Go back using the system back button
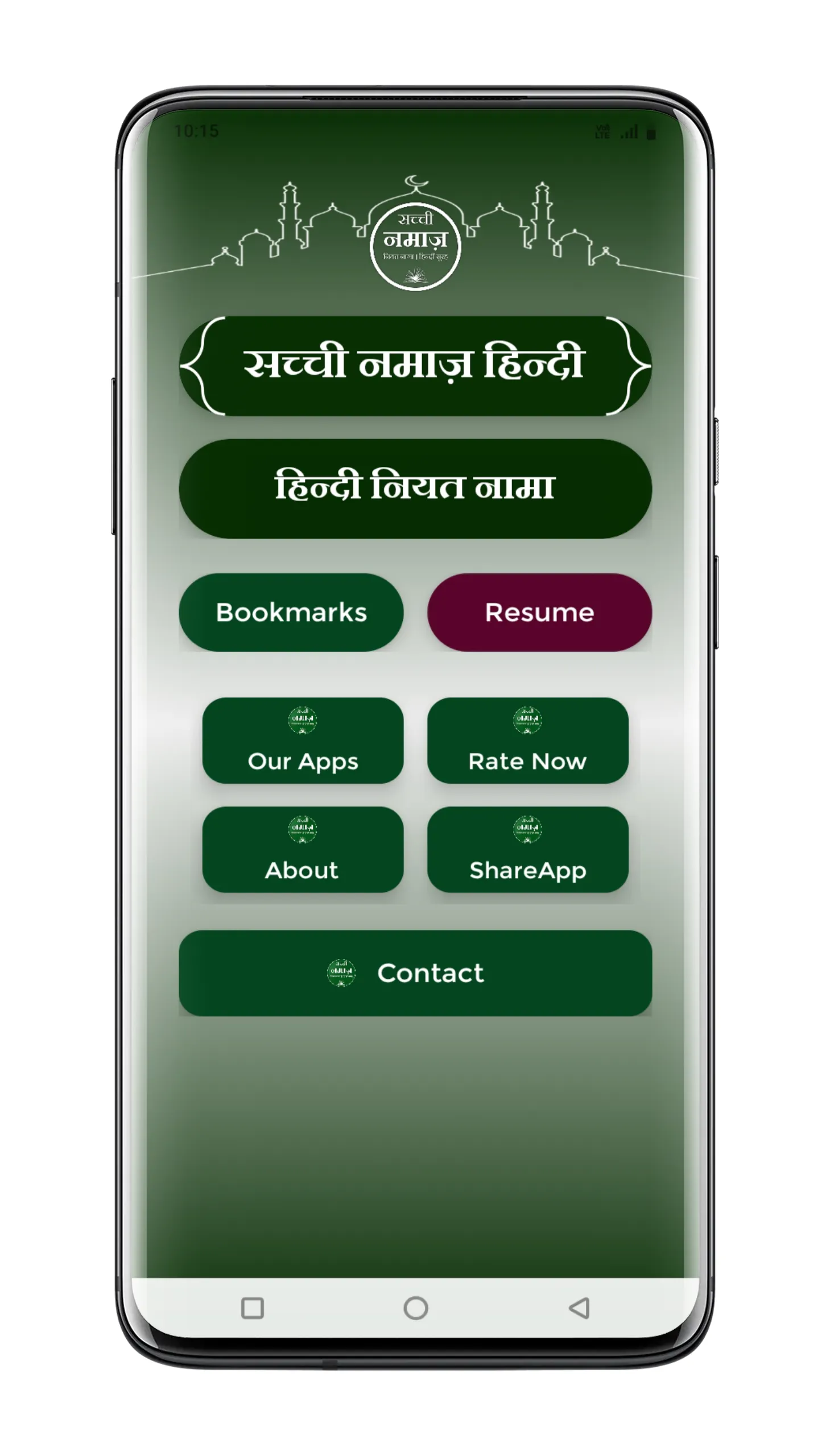The width and height of the screenshot is (830, 1456). (579, 1308)
